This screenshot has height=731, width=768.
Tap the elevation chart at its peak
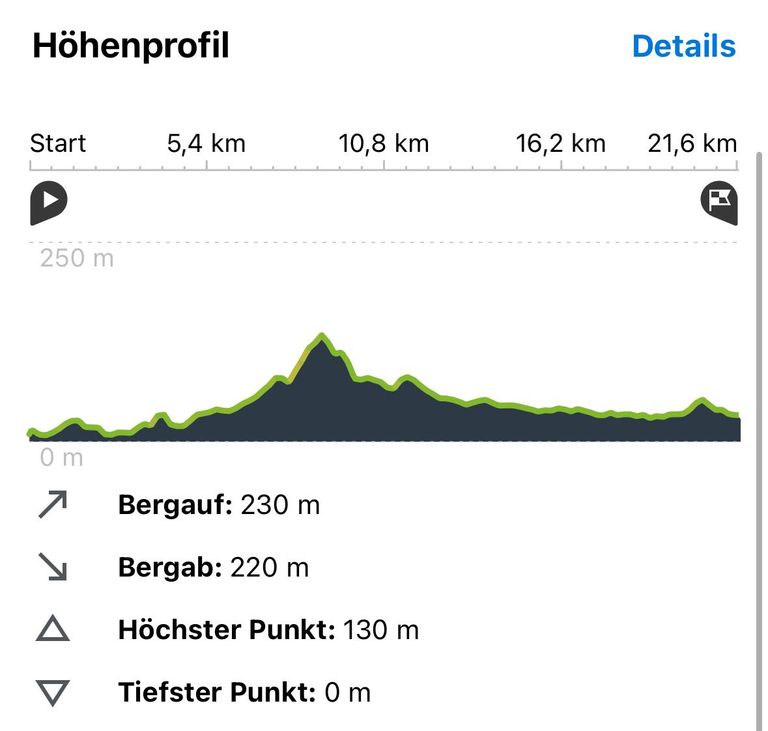coord(321,338)
